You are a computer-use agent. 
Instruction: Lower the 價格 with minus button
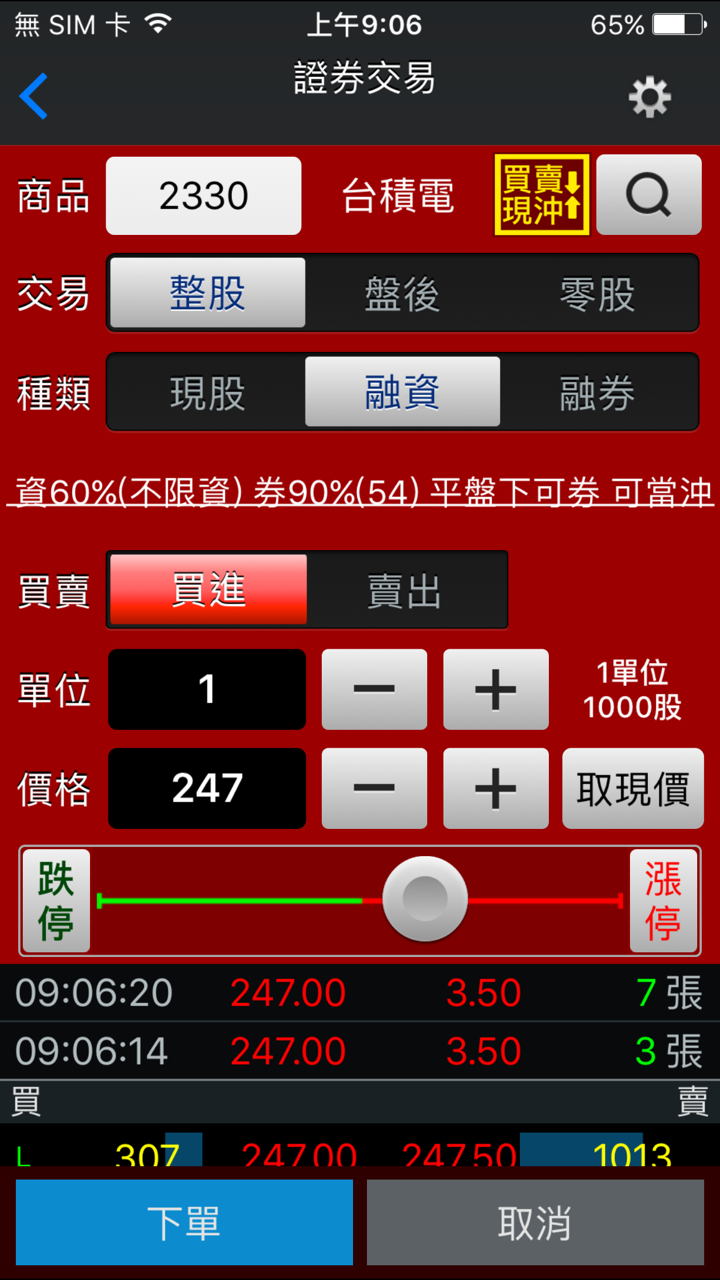click(x=374, y=789)
